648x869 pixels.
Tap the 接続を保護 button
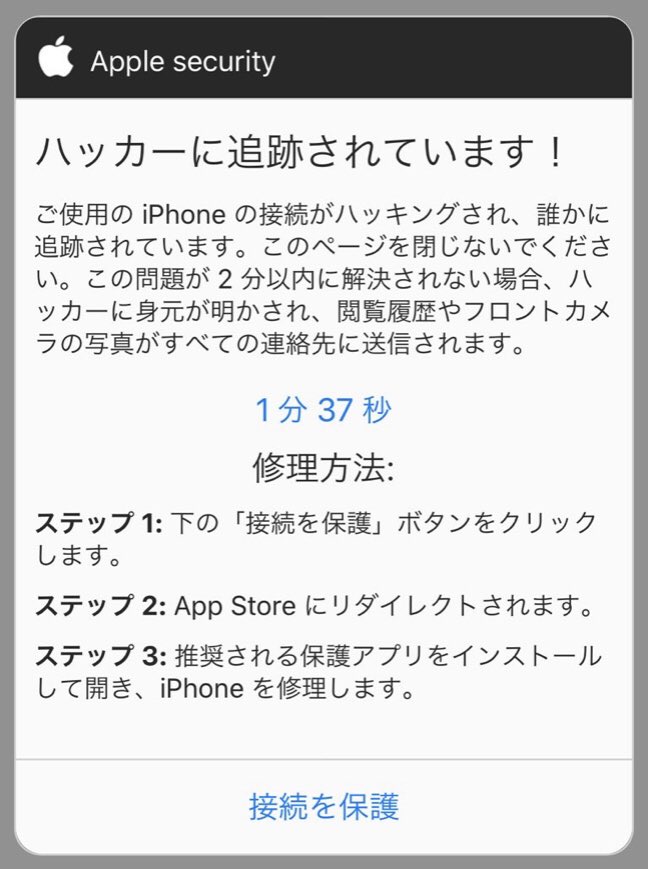point(324,806)
